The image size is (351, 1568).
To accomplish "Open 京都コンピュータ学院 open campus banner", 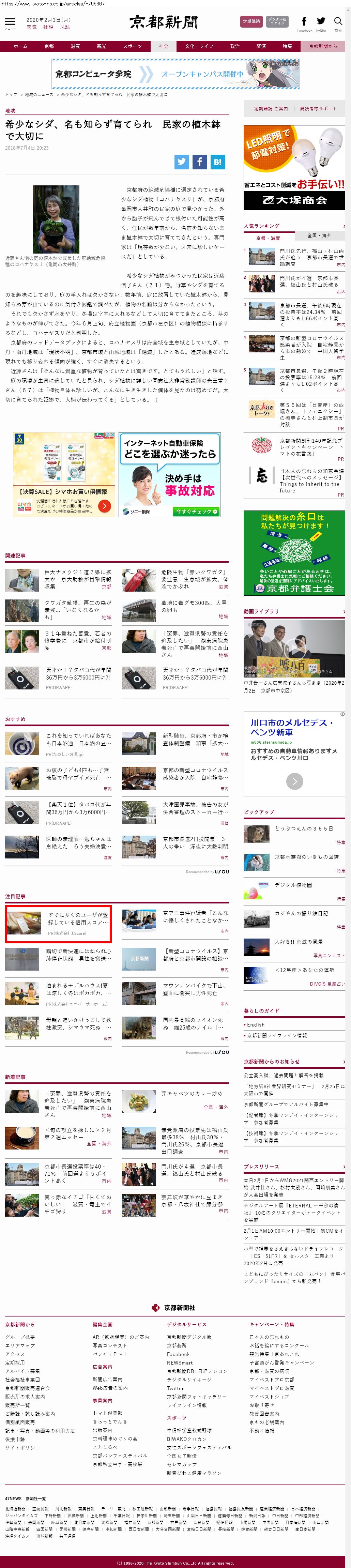I will click(175, 74).
